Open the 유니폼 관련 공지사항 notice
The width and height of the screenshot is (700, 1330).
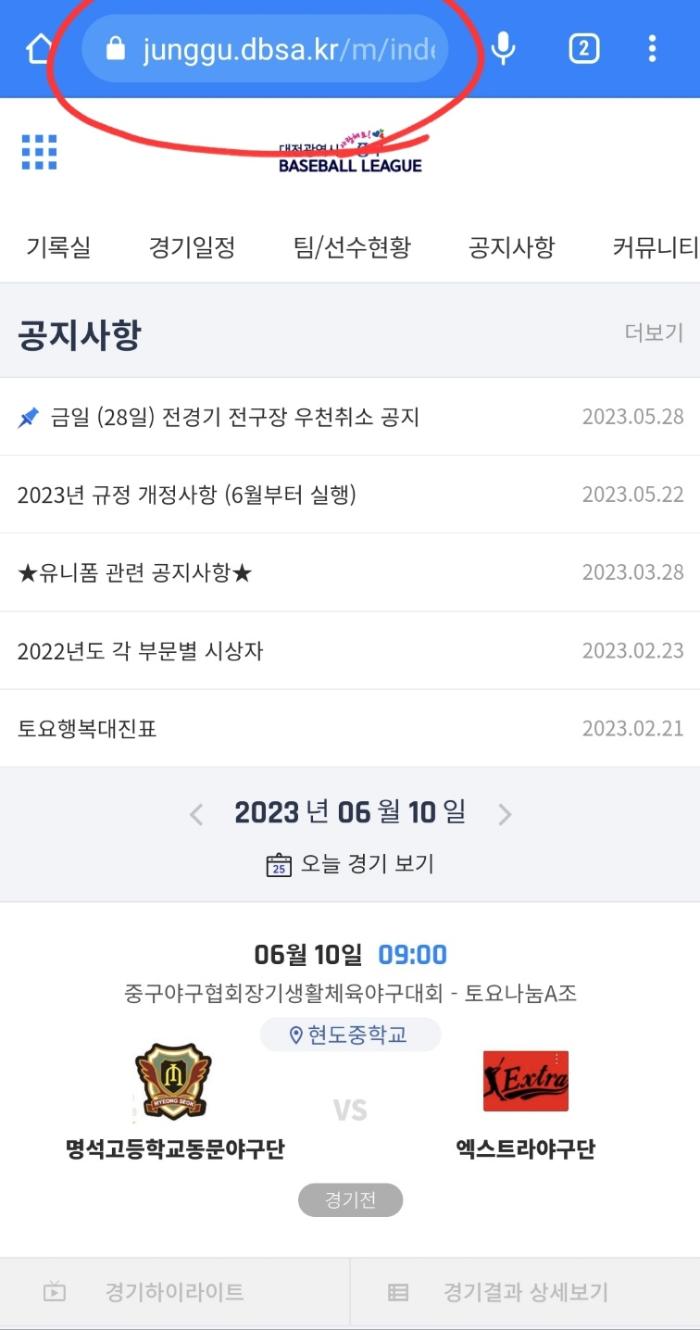pyautogui.click(x=135, y=572)
